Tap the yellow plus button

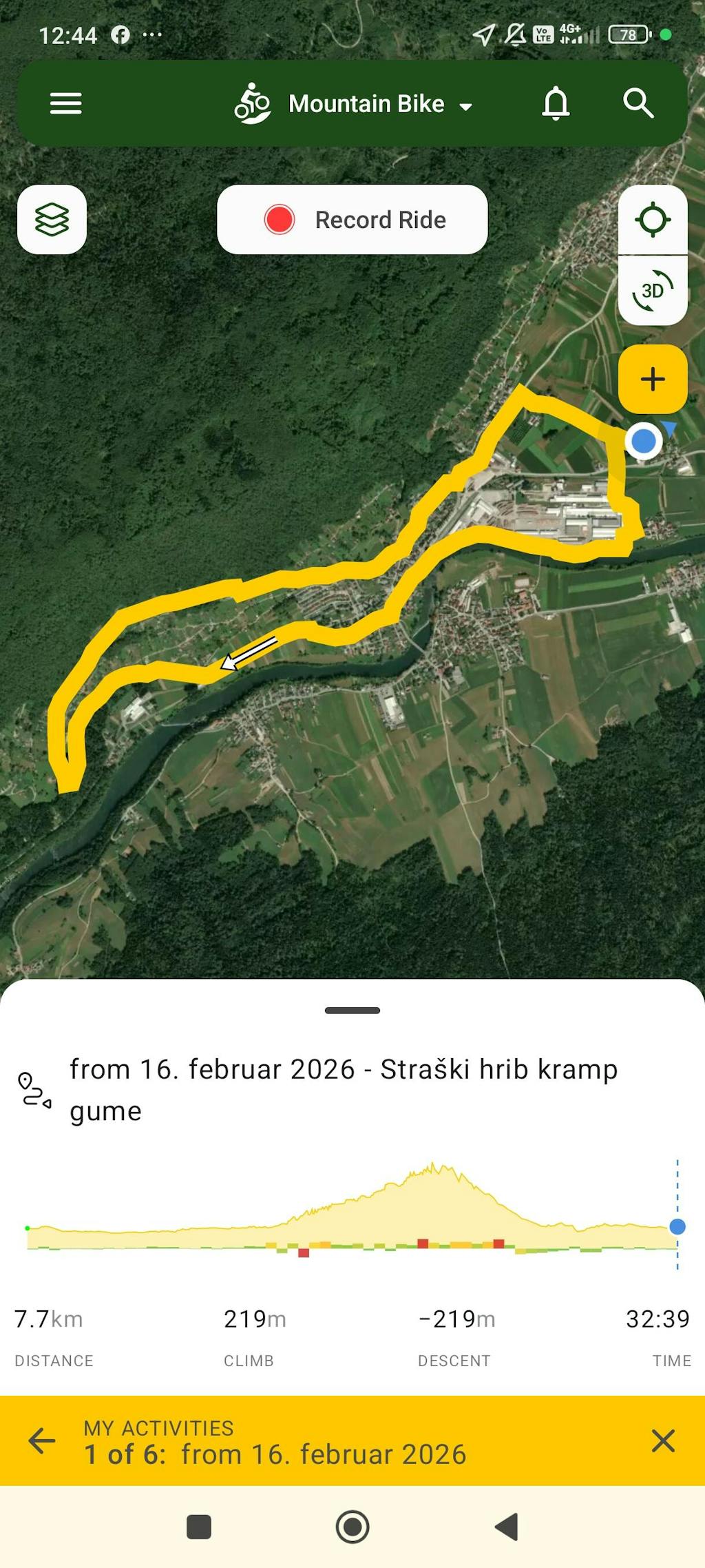tap(653, 379)
